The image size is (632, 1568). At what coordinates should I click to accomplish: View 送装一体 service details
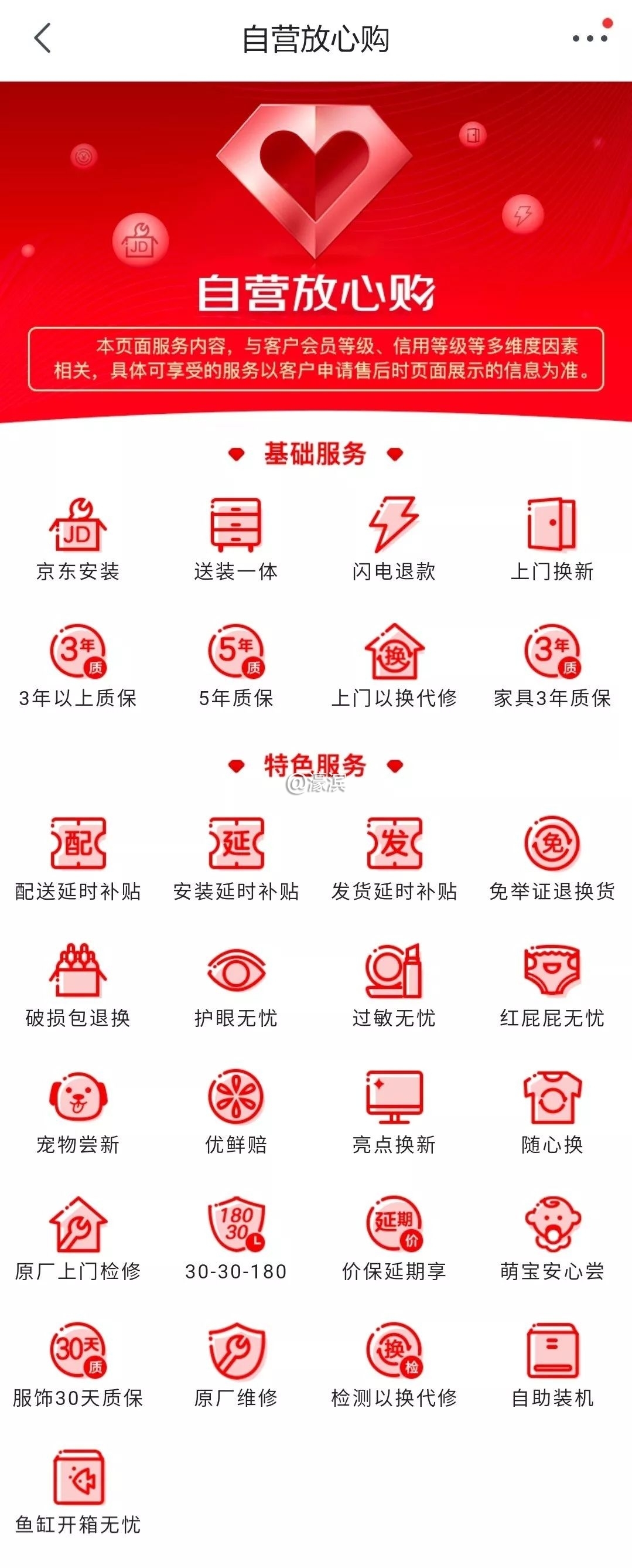[x=236, y=539]
